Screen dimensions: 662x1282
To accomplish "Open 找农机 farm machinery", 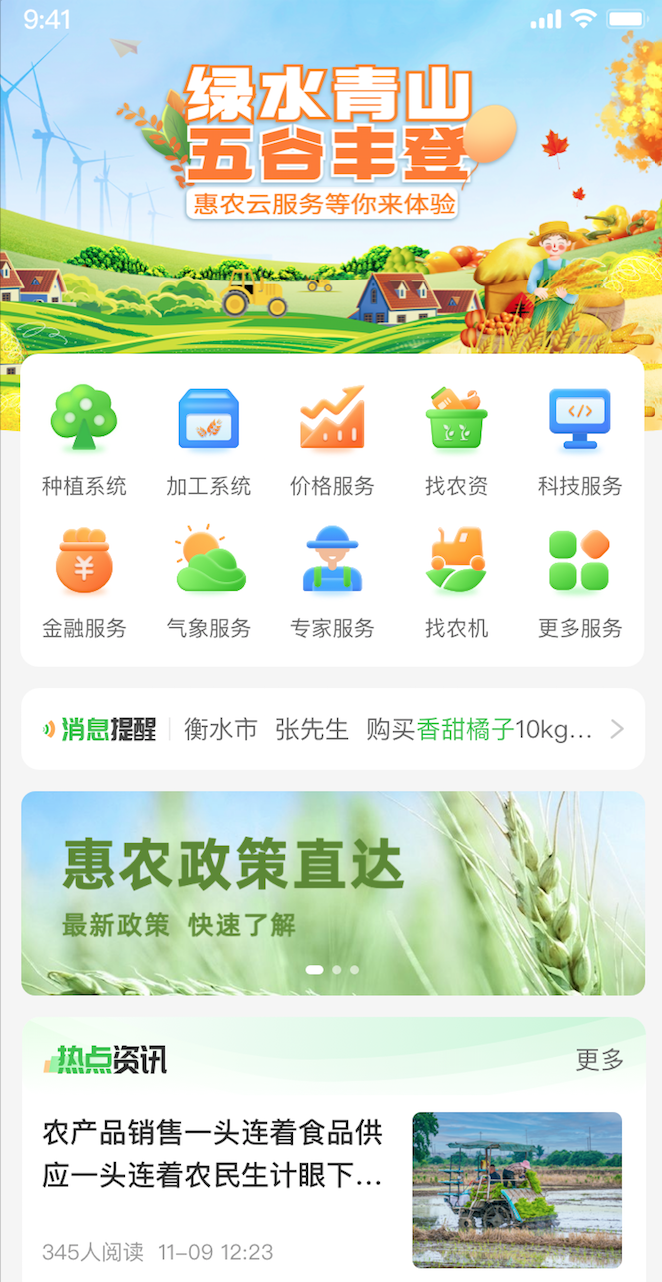I will click(x=456, y=583).
